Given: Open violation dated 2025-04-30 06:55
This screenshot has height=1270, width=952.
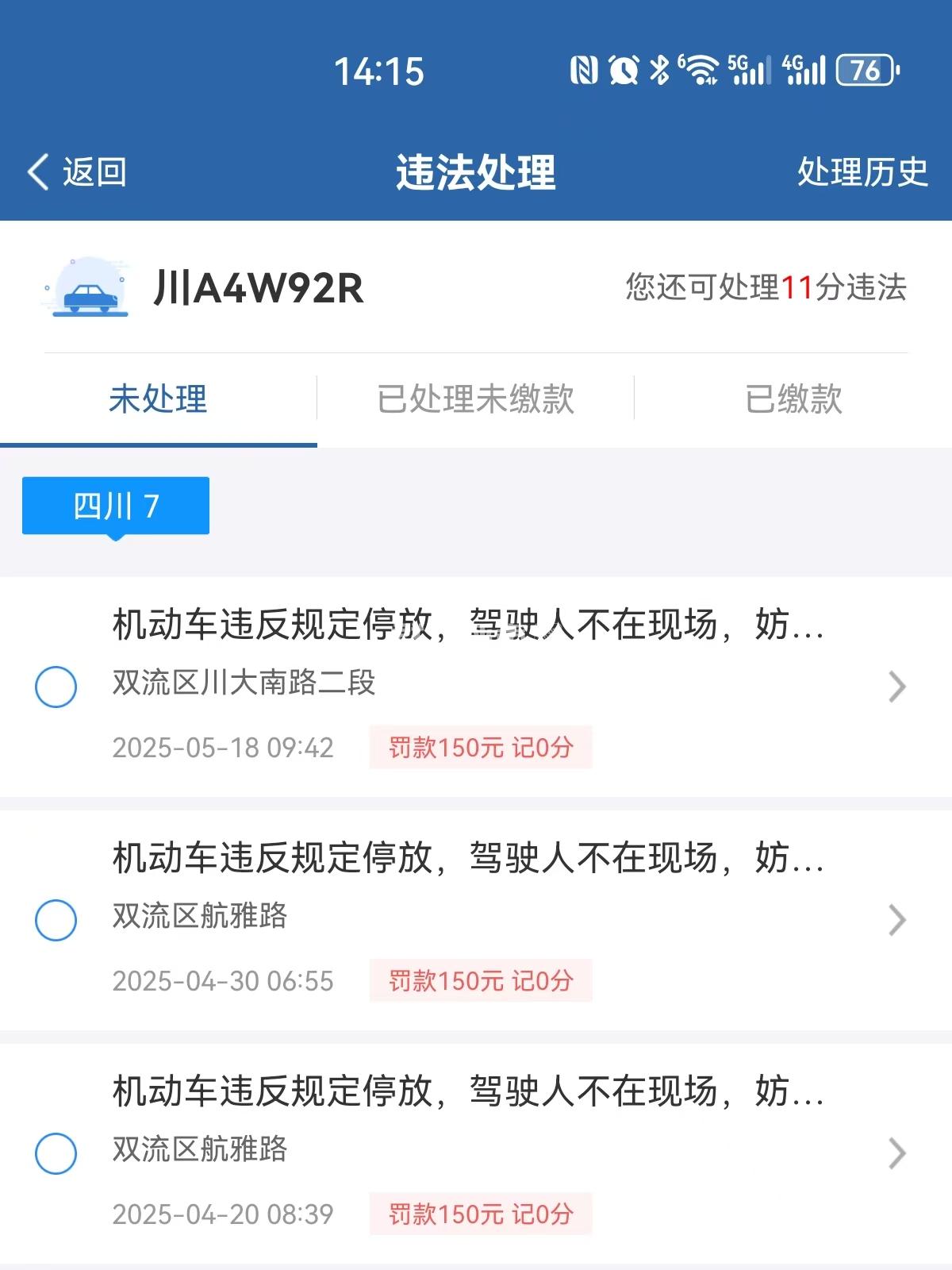Looking at the screenshot, I should 896,920.
